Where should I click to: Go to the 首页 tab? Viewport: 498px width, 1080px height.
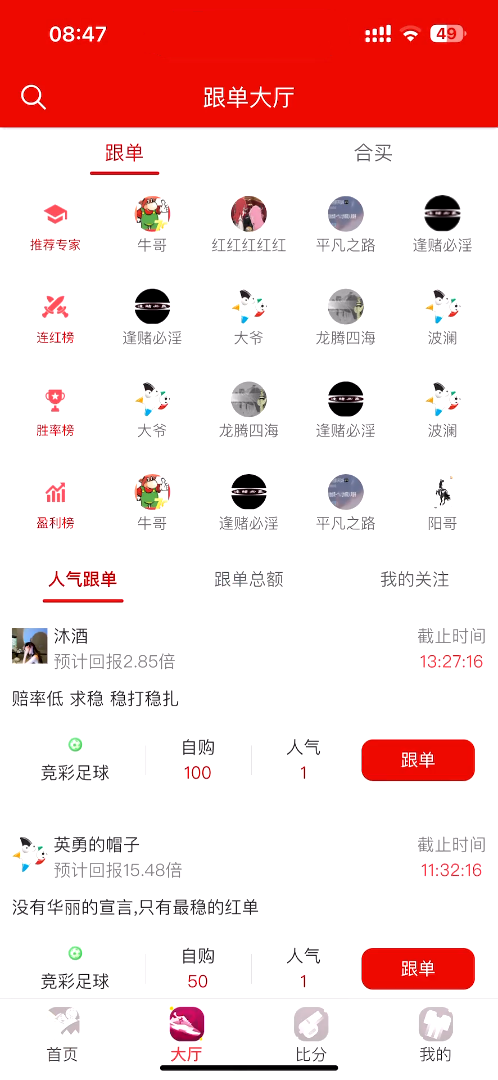(x=62, y=1035)
